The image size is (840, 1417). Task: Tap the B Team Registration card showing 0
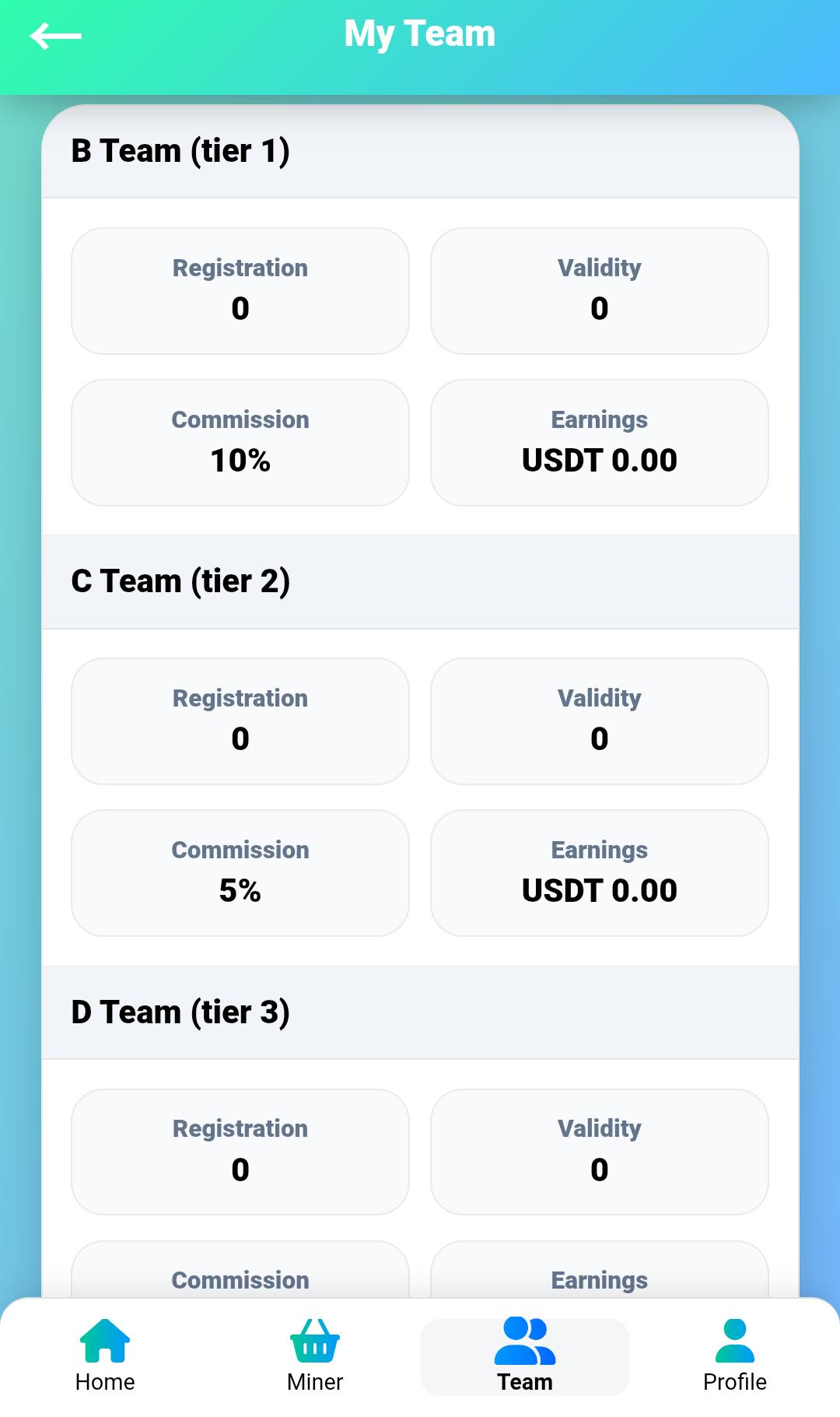[240, 289]
